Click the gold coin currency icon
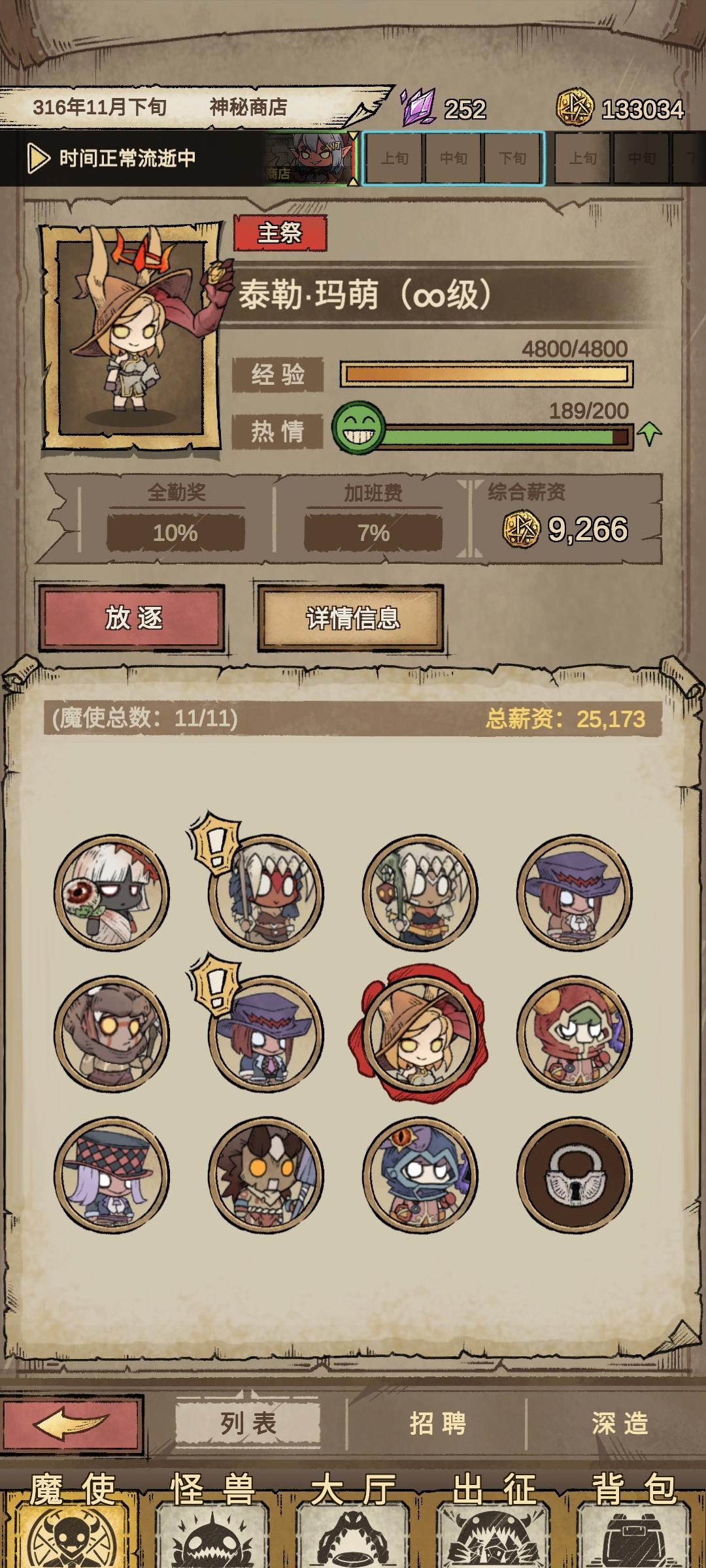 [575, 106]
